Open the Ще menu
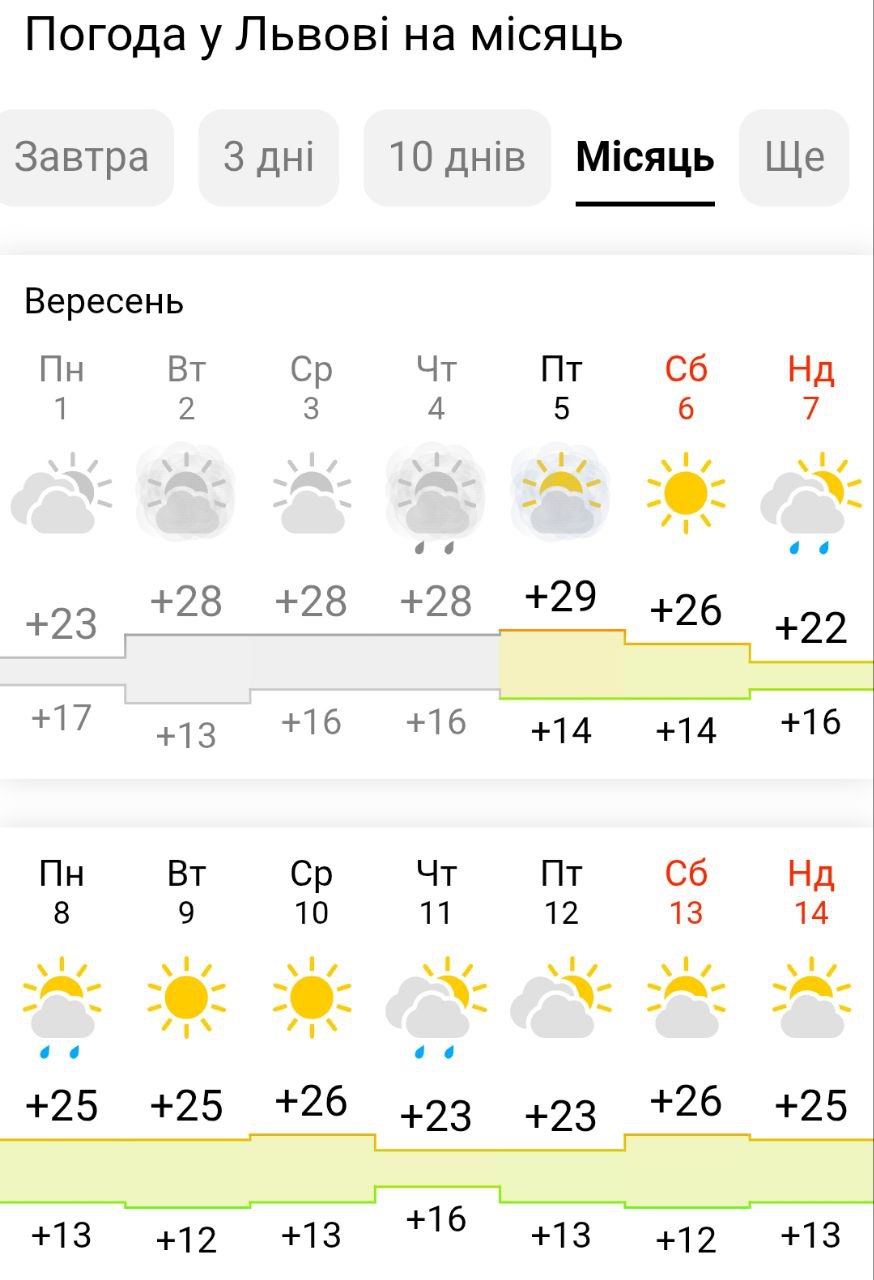Screen dimensions: 874x1280 click(x=793, y=157)
